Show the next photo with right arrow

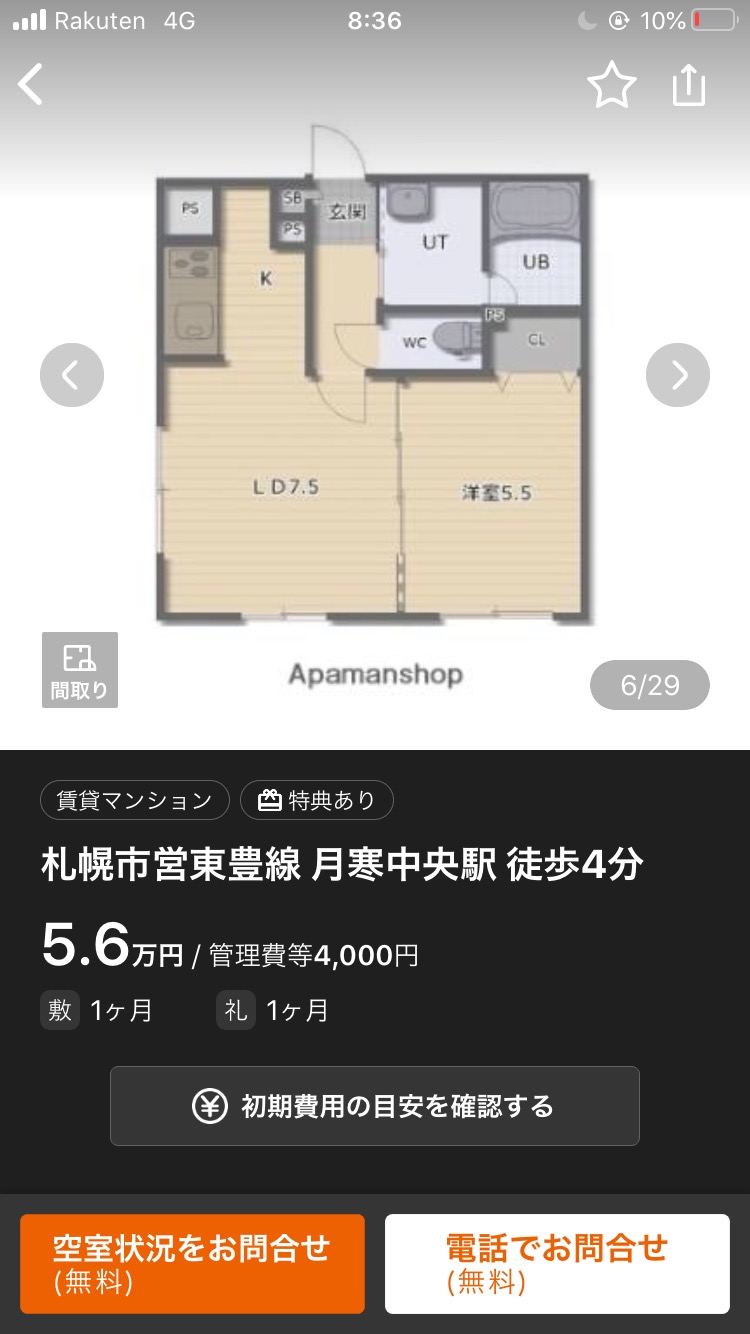(678, 375)
